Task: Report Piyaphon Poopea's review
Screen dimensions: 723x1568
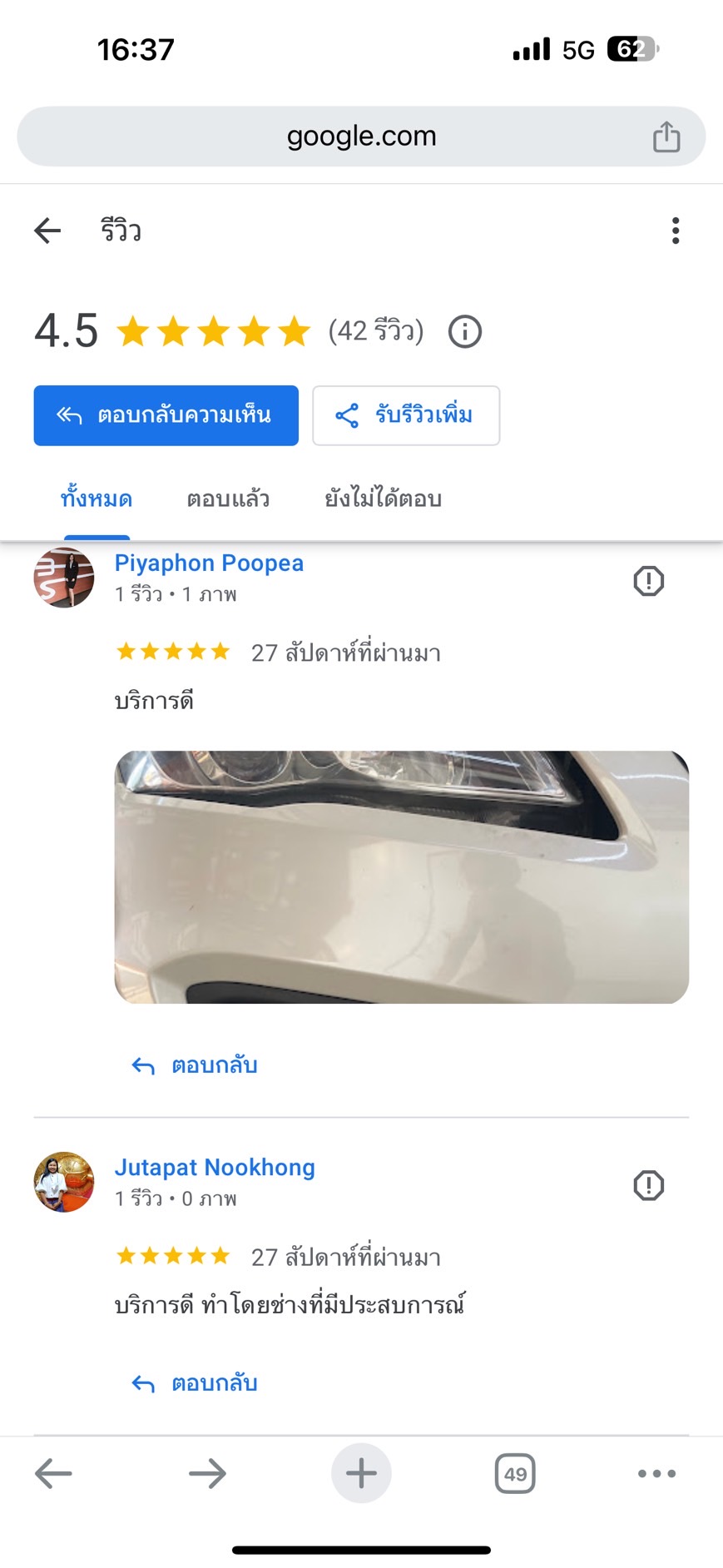Action: pos(648,581)
